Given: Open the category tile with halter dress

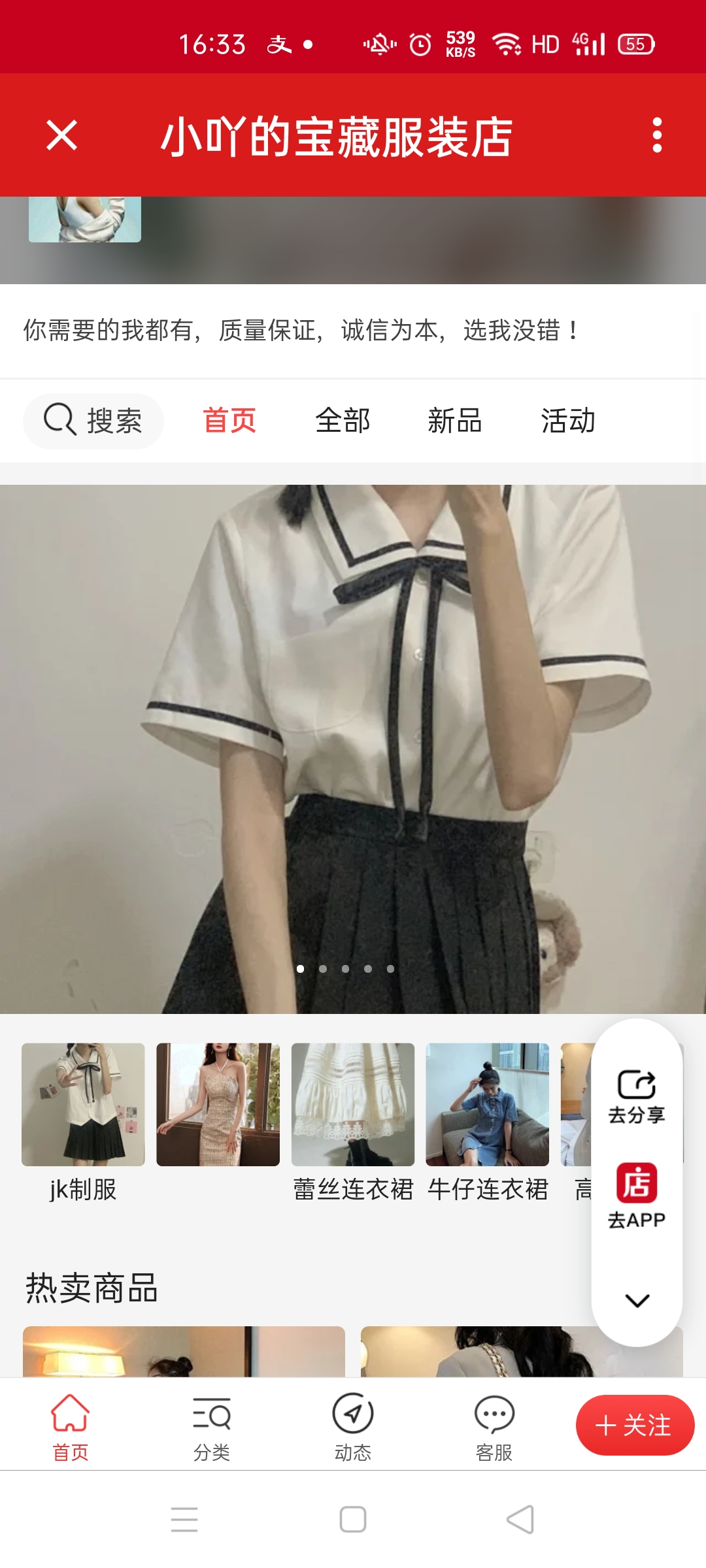Looking at the screenshot, I should [x=218, y=1104].
